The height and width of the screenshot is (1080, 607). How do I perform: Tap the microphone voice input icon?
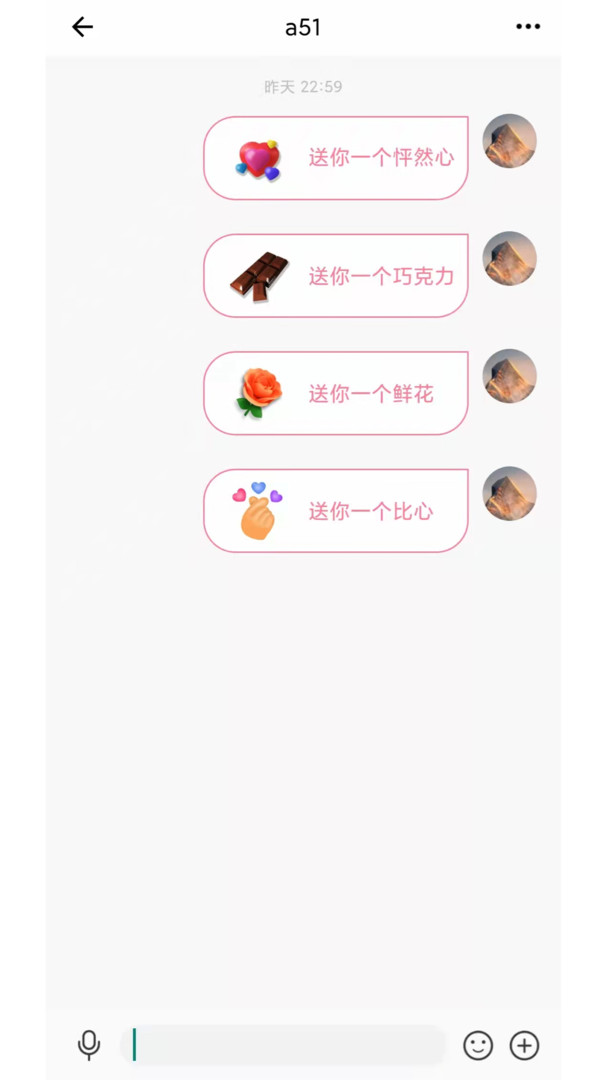89,1045
